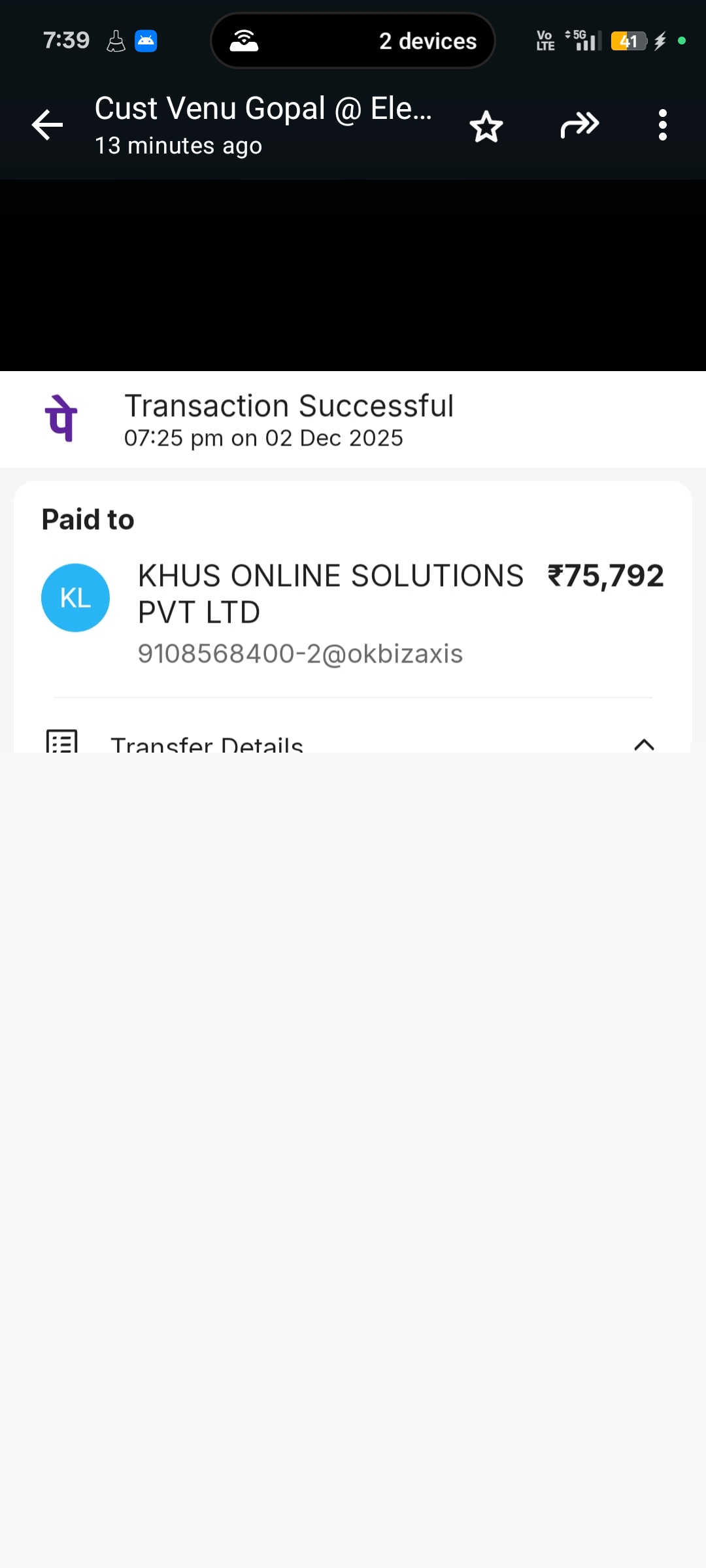Go back from the image viewer

pyautogui.click(x=48, y=125)
